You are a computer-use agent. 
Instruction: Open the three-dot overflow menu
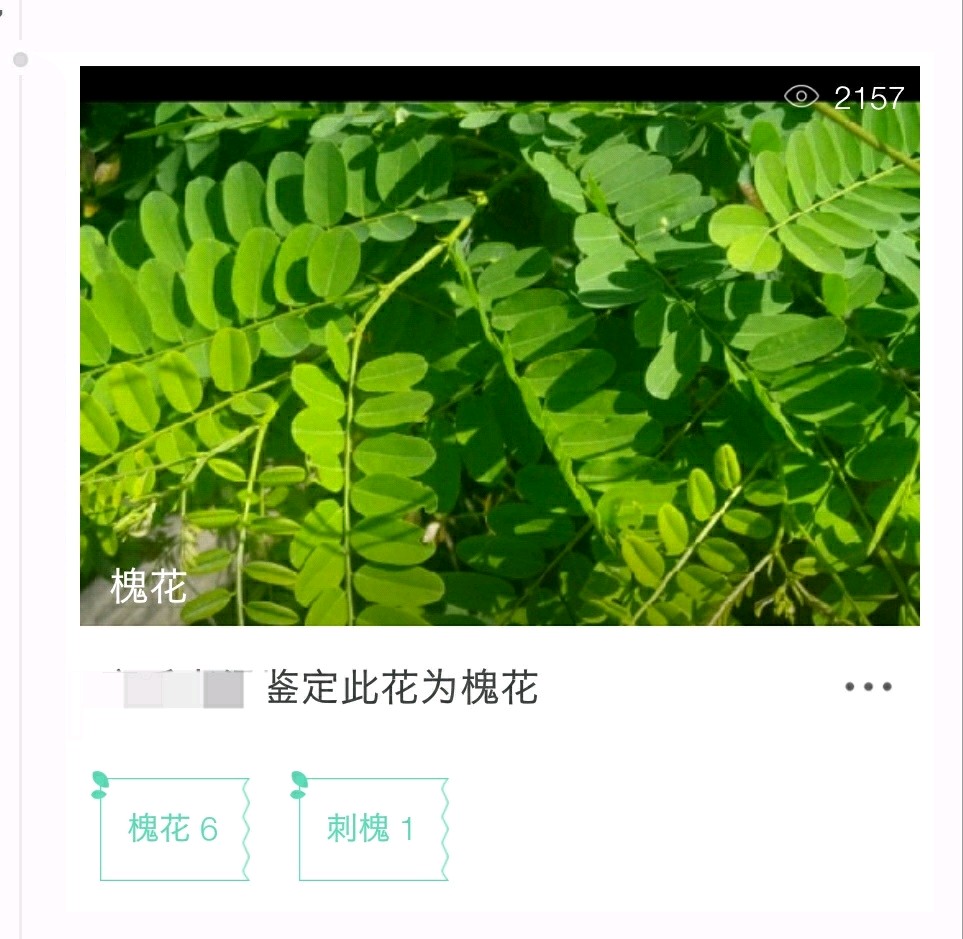point(867,687)
